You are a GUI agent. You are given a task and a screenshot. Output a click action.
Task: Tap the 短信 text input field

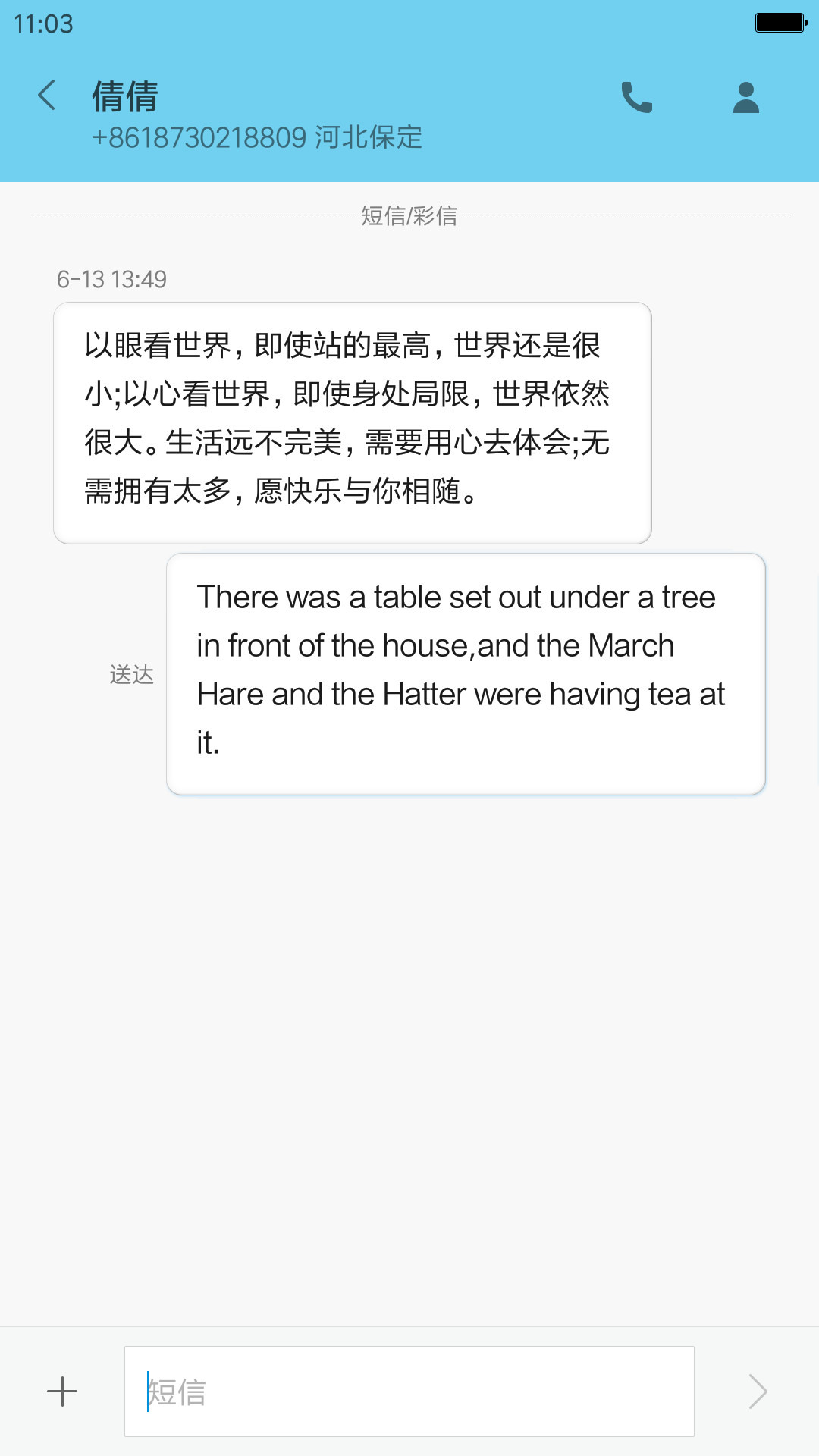(409, 1392)
